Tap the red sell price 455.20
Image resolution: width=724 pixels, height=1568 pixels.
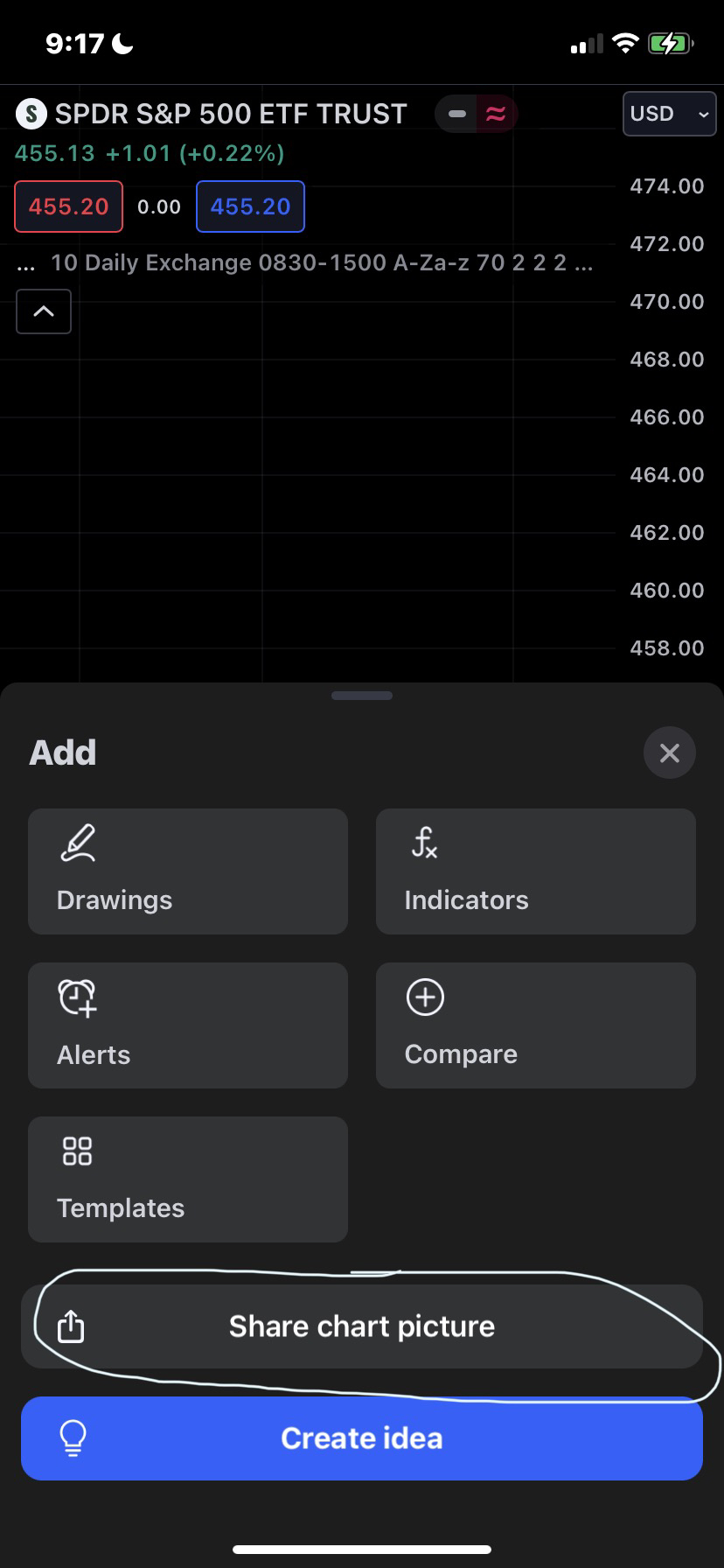(x=68, y=206)
